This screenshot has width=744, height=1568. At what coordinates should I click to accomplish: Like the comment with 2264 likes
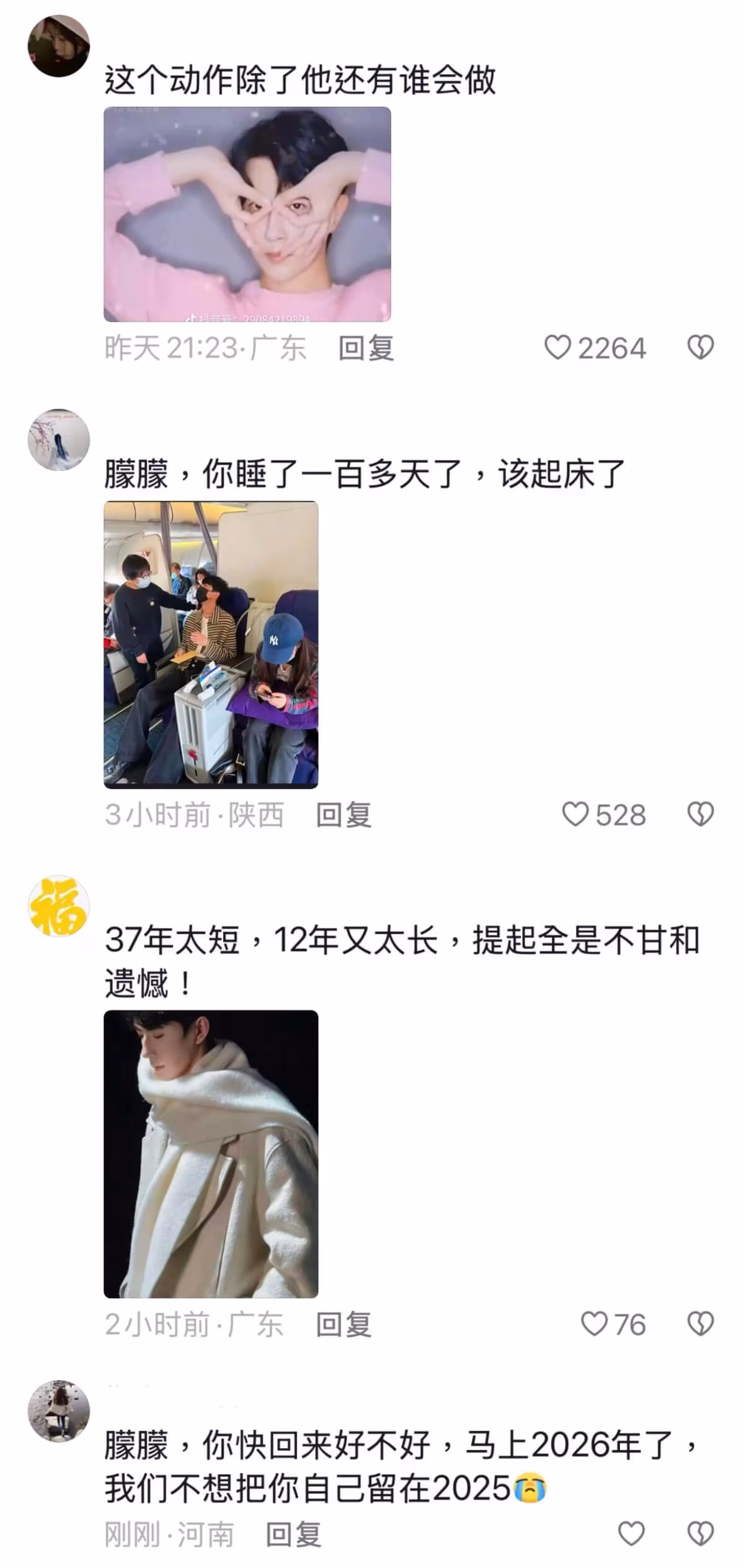(x=557, y=347)
